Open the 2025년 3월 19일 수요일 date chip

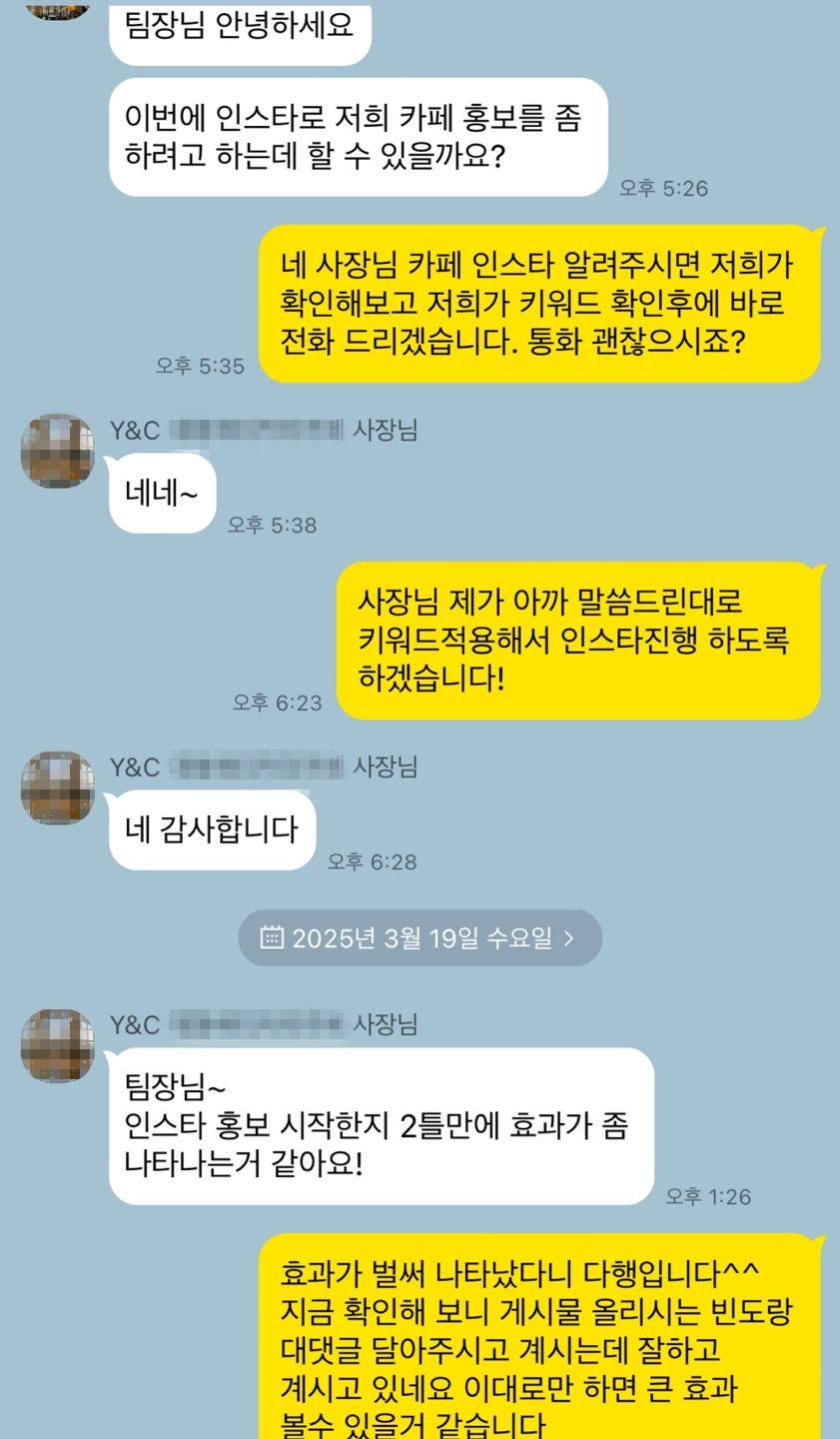420,937
